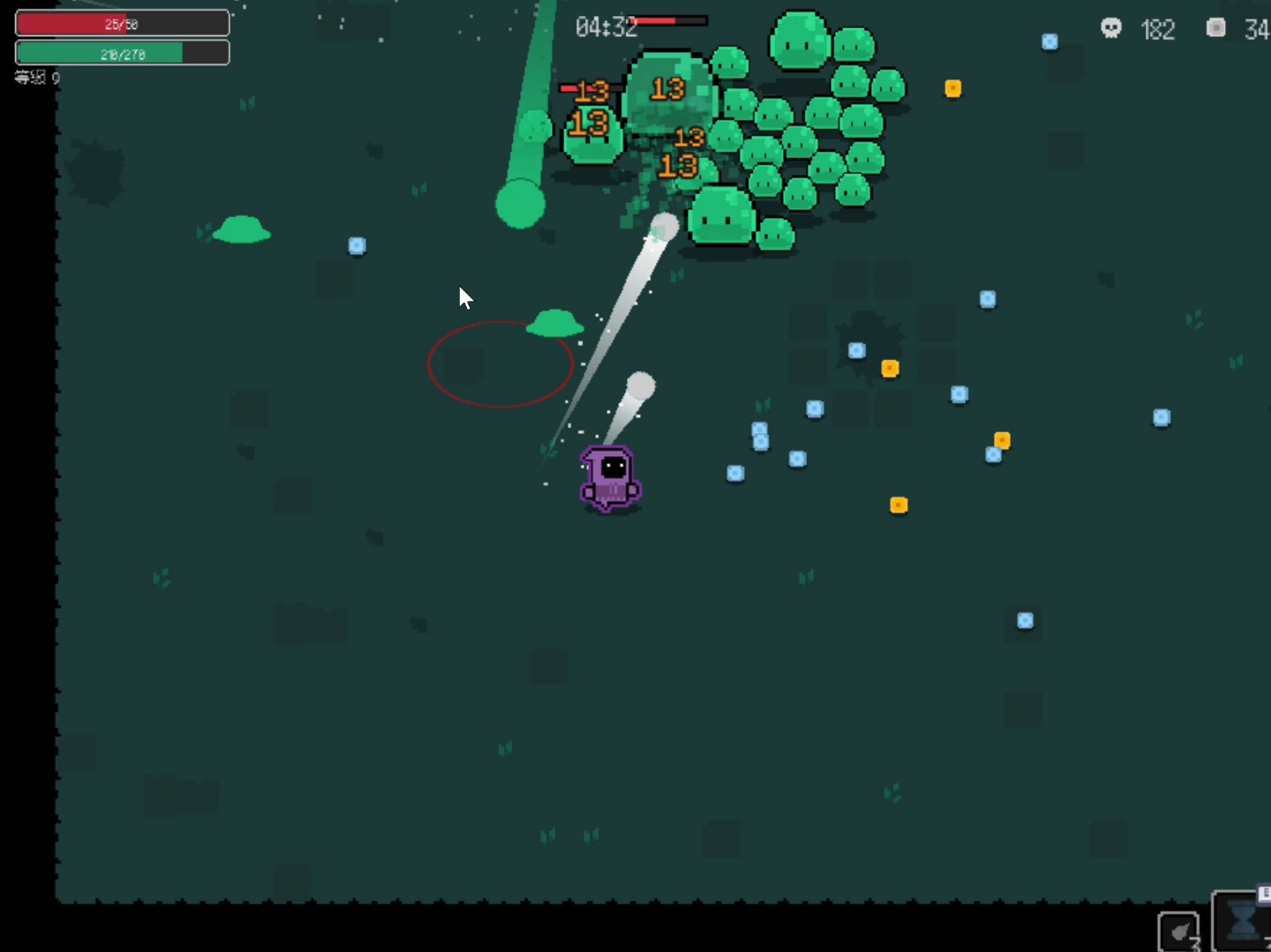Activate the hourglass skill slot

click(1243, 921)
